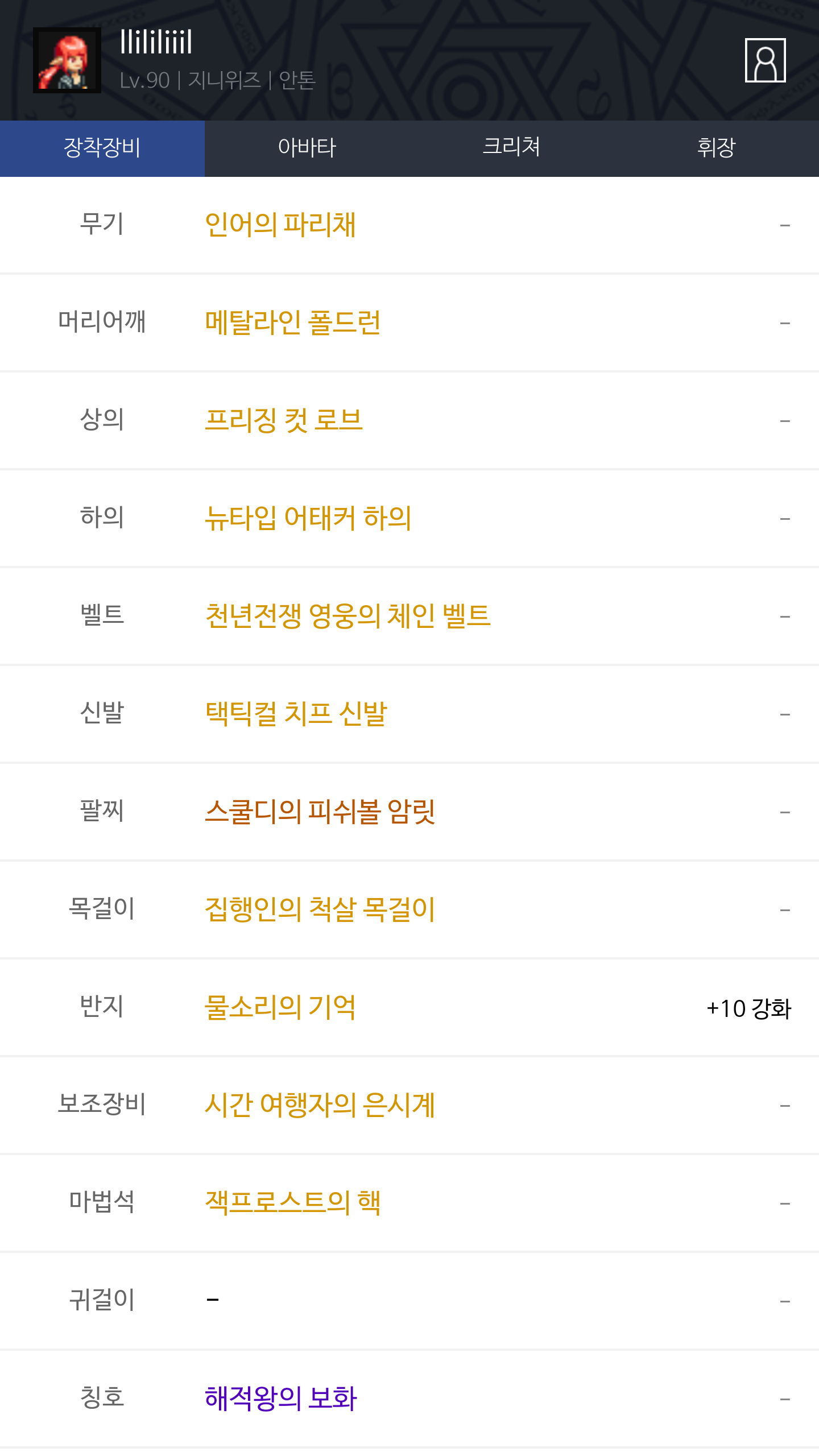The image size is (819, 1456).
Task: Open 시간 여행자의 은시계 item
Action: pyautogui.click(x=320, y=1105)
